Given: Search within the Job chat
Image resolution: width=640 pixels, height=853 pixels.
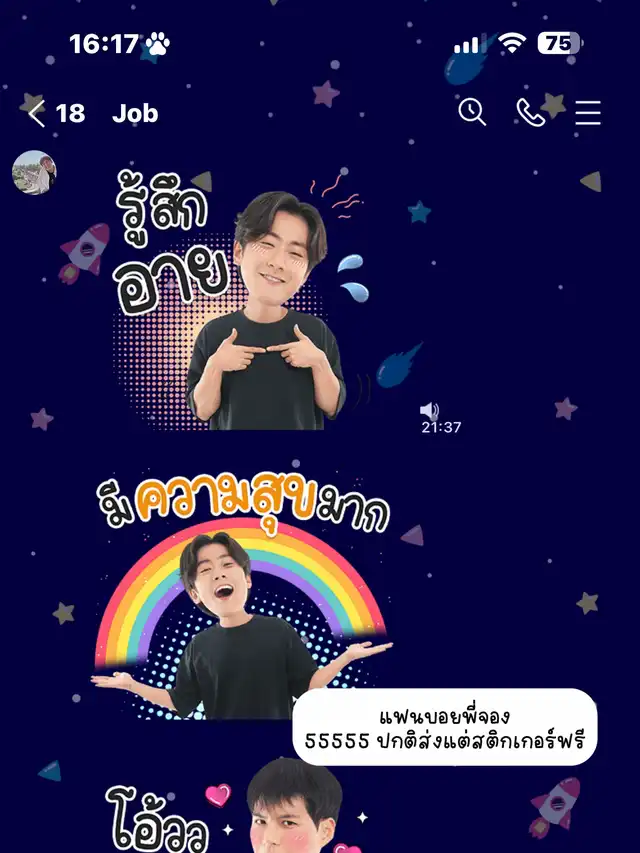Looking at the screenshot, I should [472, 113].
